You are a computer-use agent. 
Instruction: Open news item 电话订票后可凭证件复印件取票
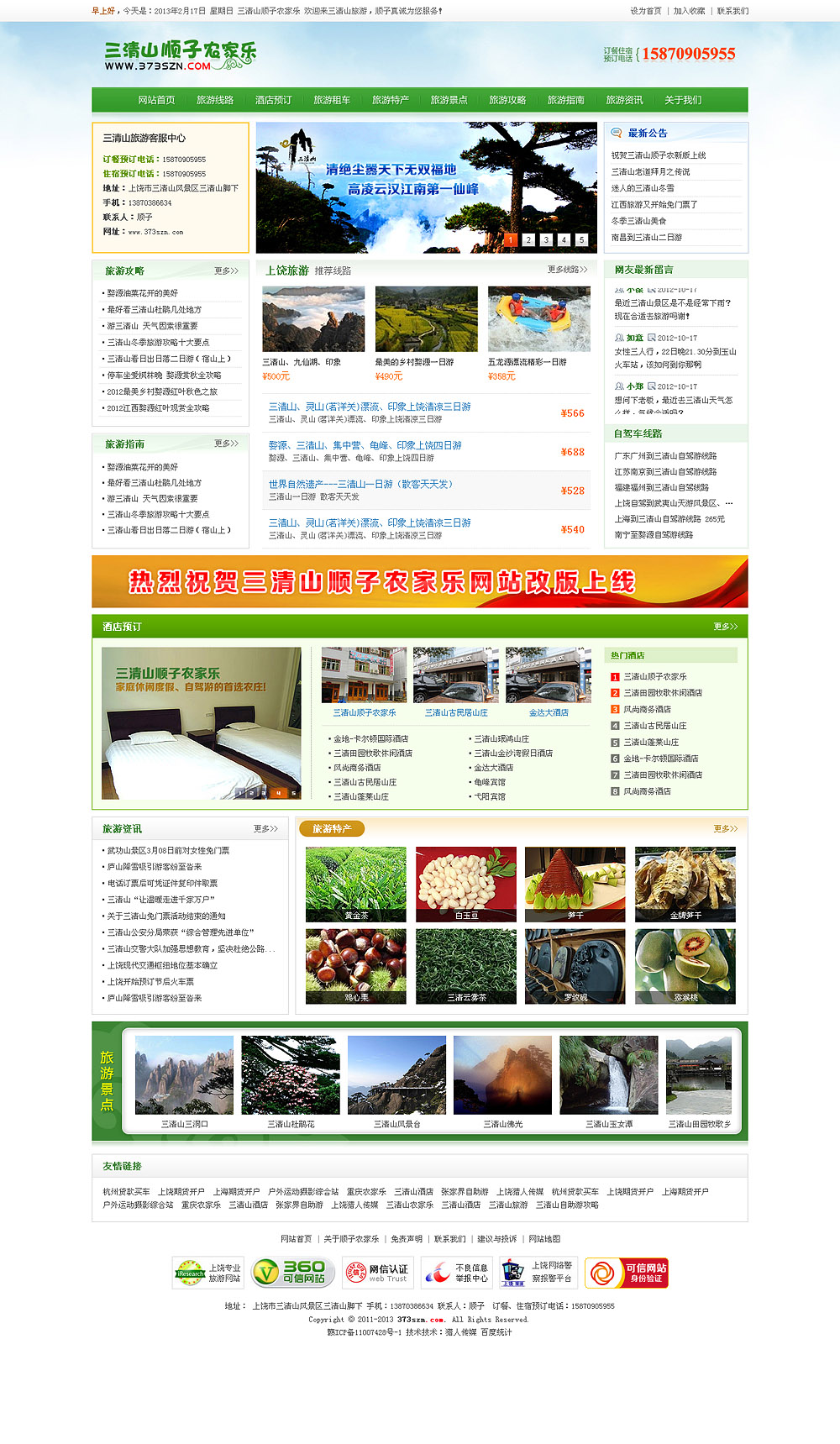(x=162, y=884)
